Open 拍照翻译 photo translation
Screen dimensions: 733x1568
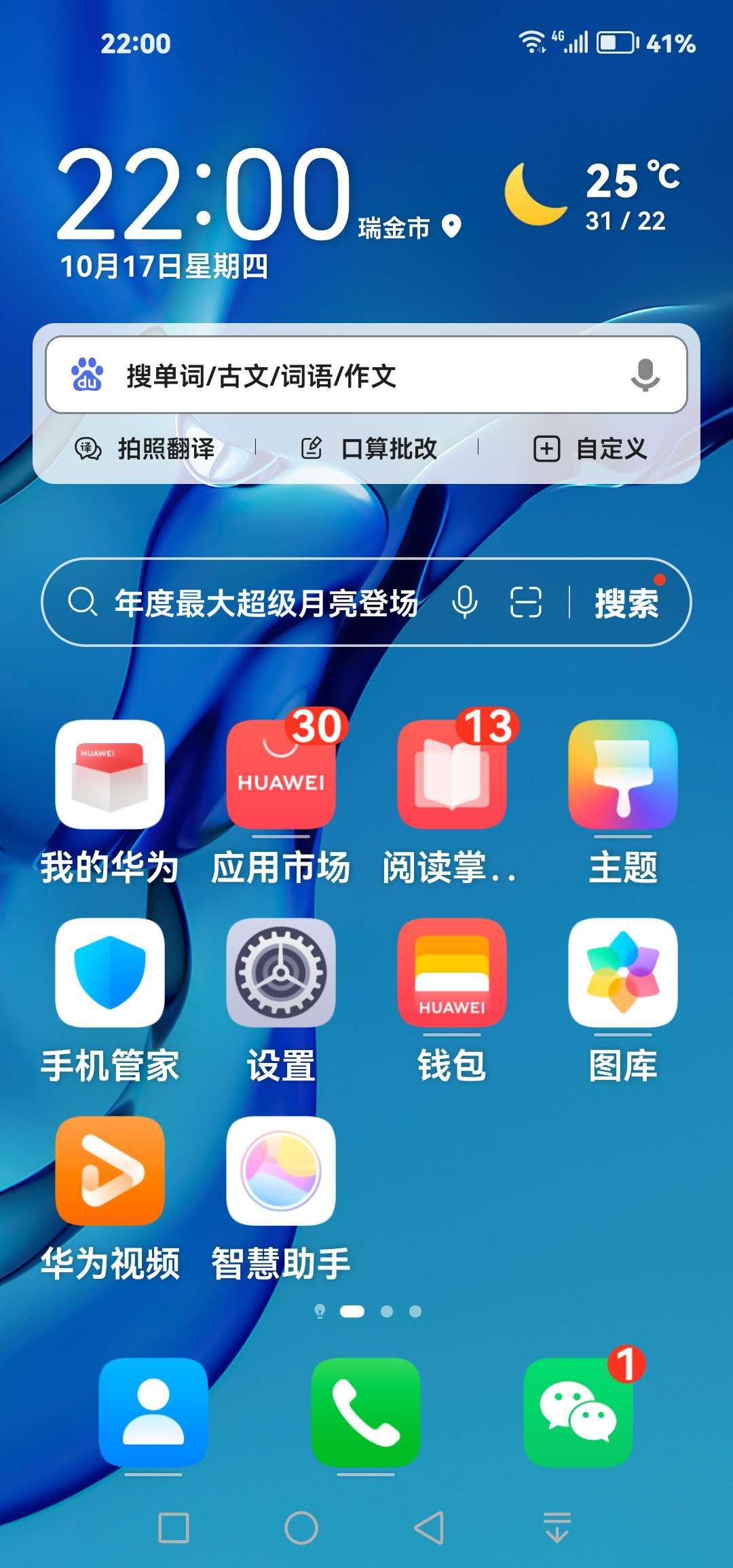click(x=145, y=449)
